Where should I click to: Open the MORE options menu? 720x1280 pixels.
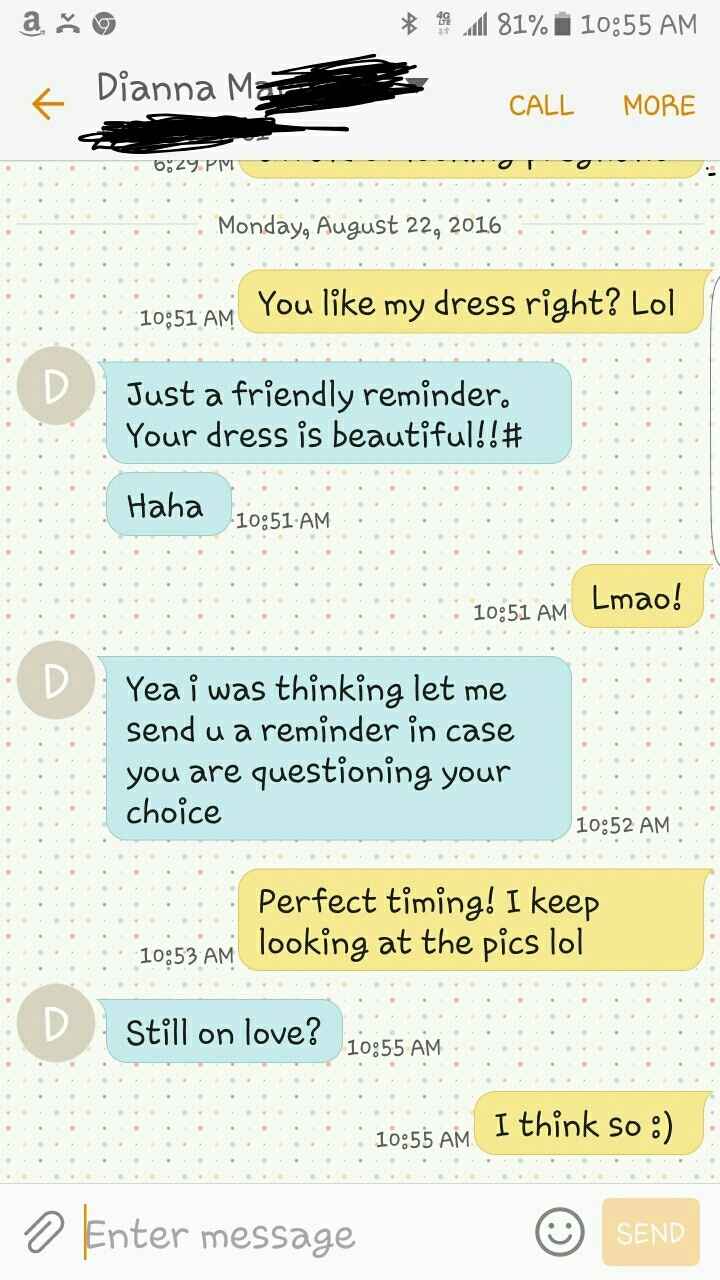coord(659,106)
